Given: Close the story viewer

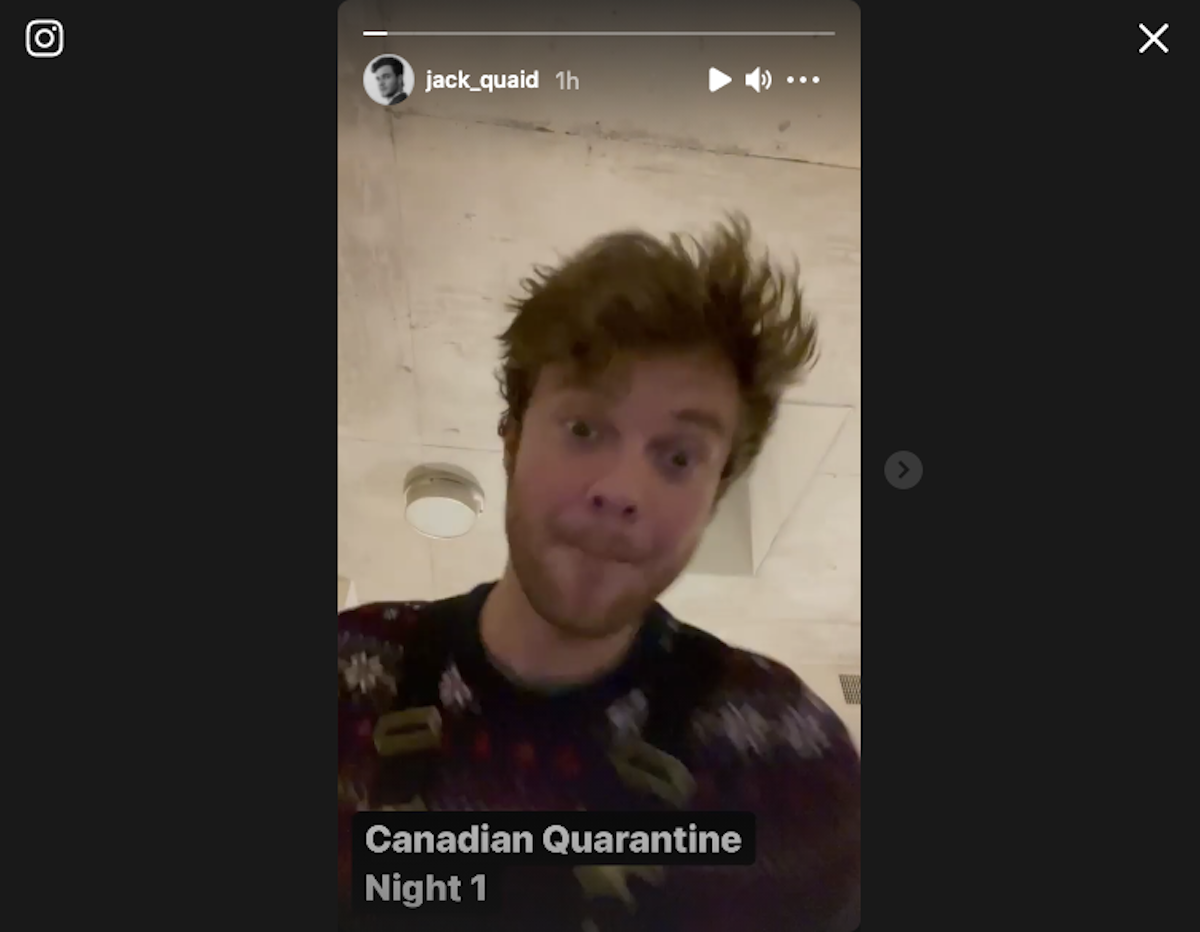Looking at the screenshot, I should click(1153, 39).
